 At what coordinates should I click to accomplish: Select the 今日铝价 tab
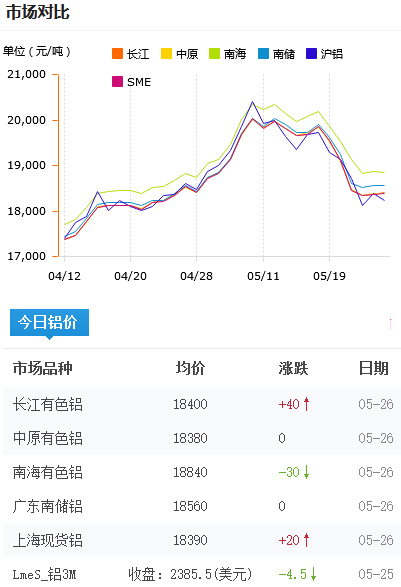click(49, 322)
